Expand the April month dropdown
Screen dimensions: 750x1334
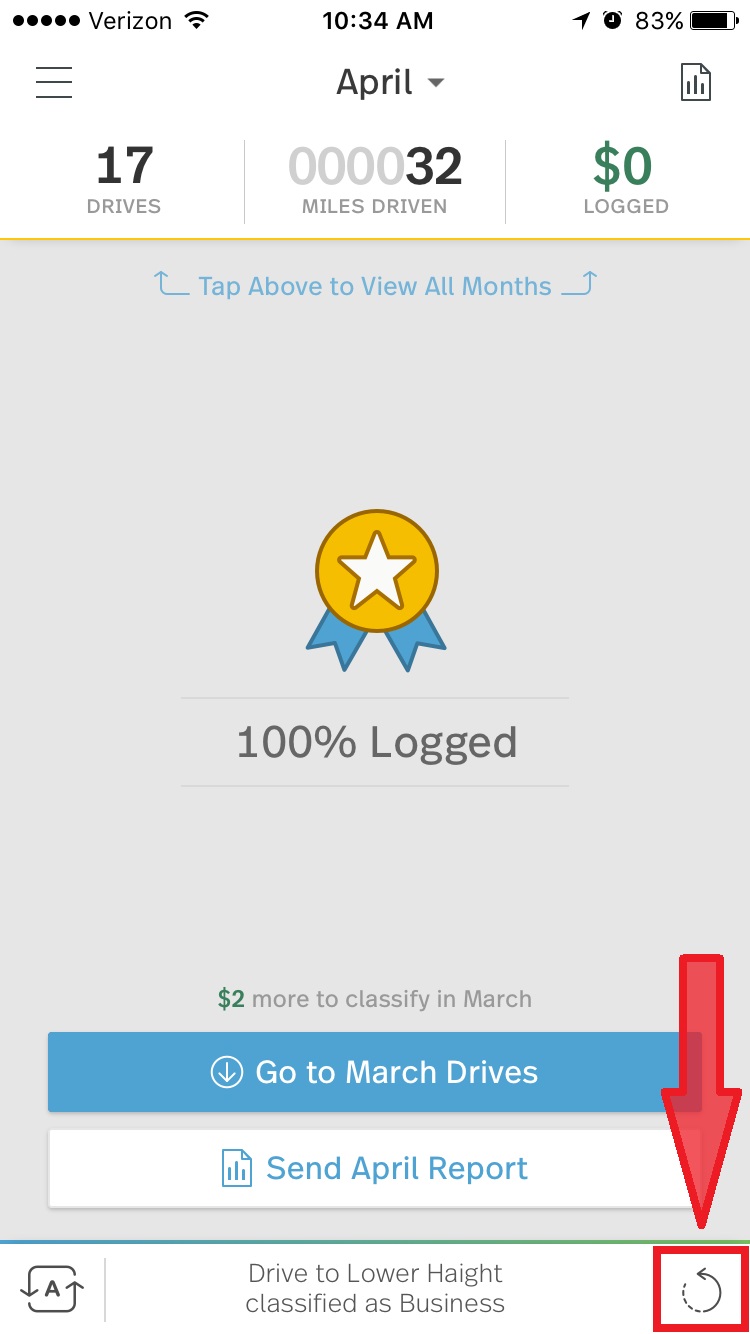(390, 82)
